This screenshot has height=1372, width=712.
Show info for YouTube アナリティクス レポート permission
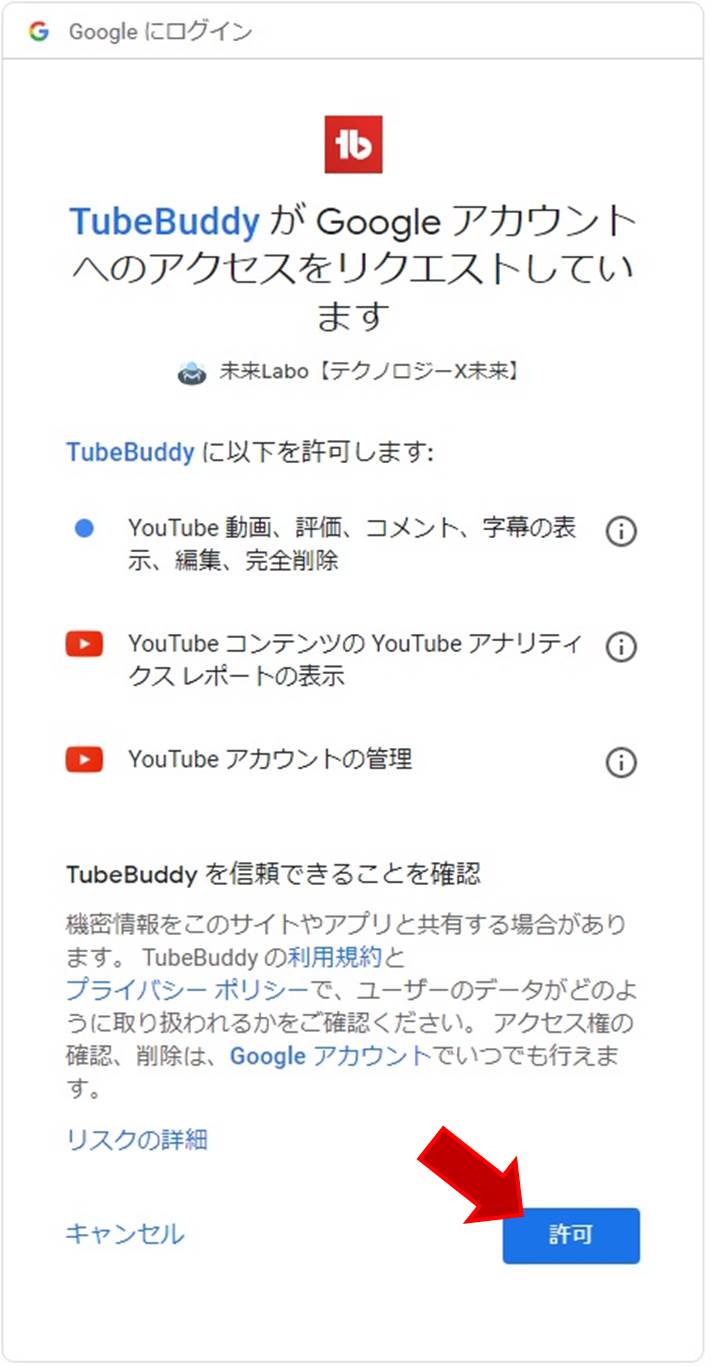(621, 647)
